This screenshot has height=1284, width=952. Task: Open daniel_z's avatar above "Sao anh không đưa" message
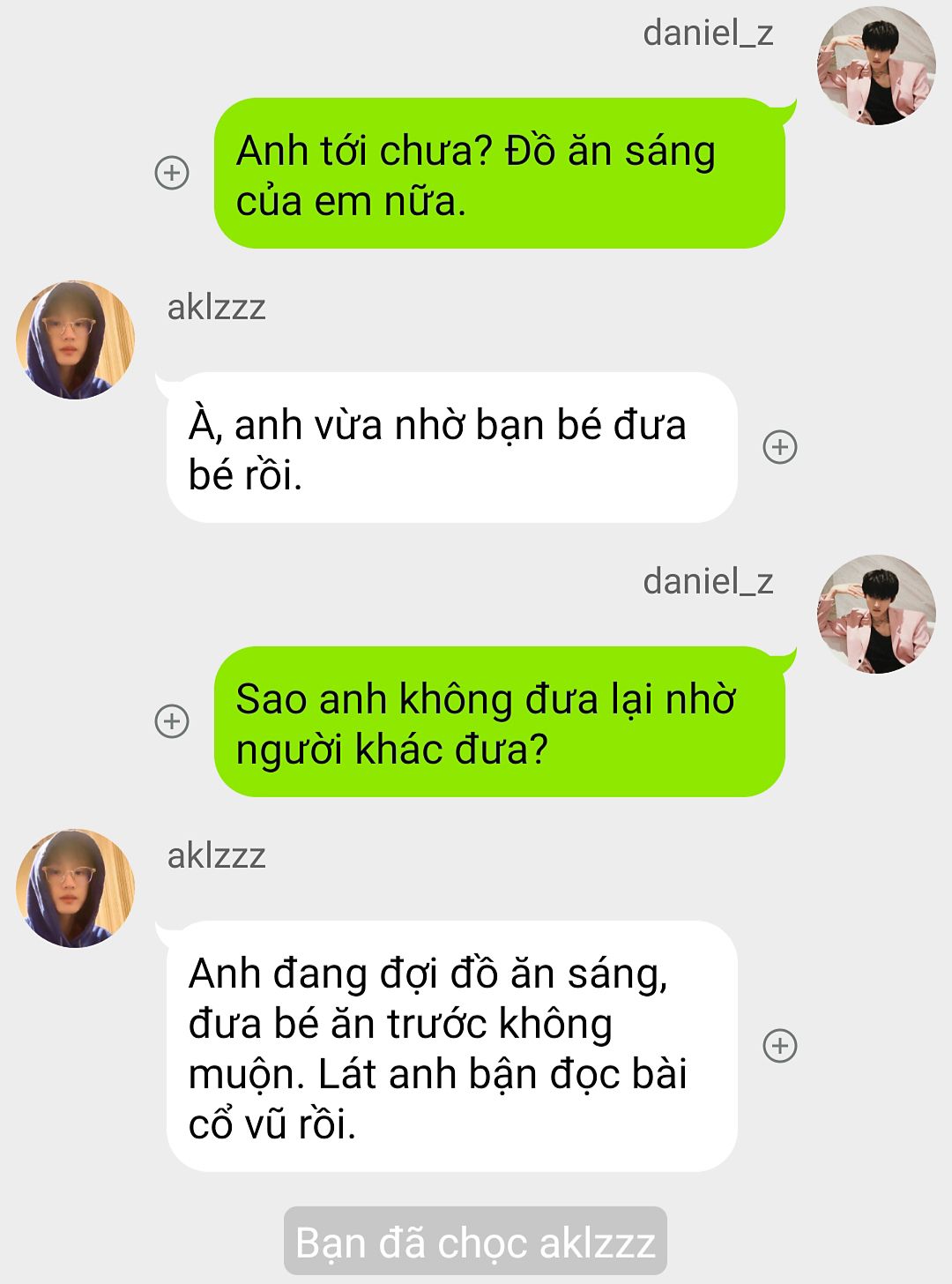(876, 615)
